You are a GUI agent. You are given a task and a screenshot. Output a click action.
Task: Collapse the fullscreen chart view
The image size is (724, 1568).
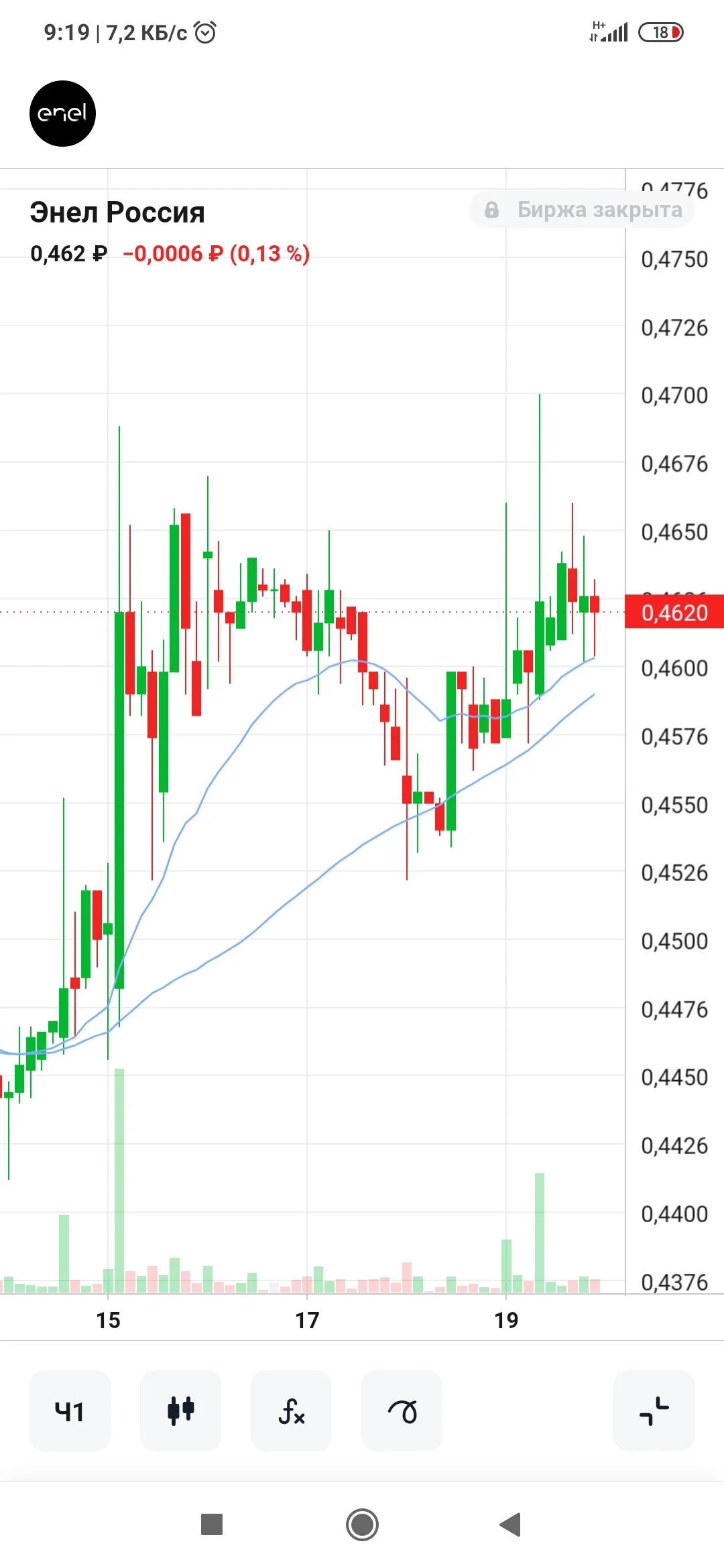654,1411
